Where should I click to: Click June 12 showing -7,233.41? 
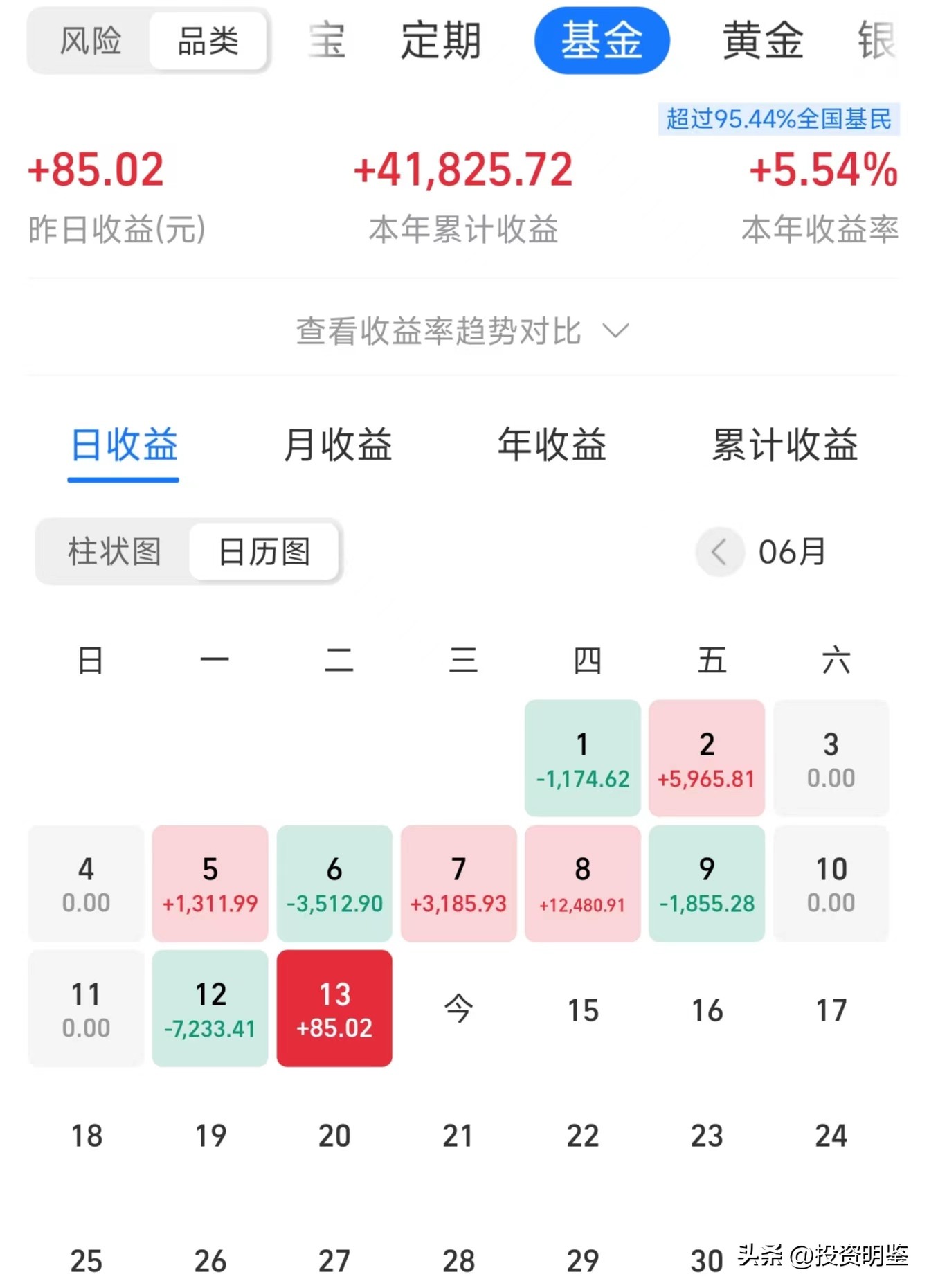click(x=210, y=1009)
